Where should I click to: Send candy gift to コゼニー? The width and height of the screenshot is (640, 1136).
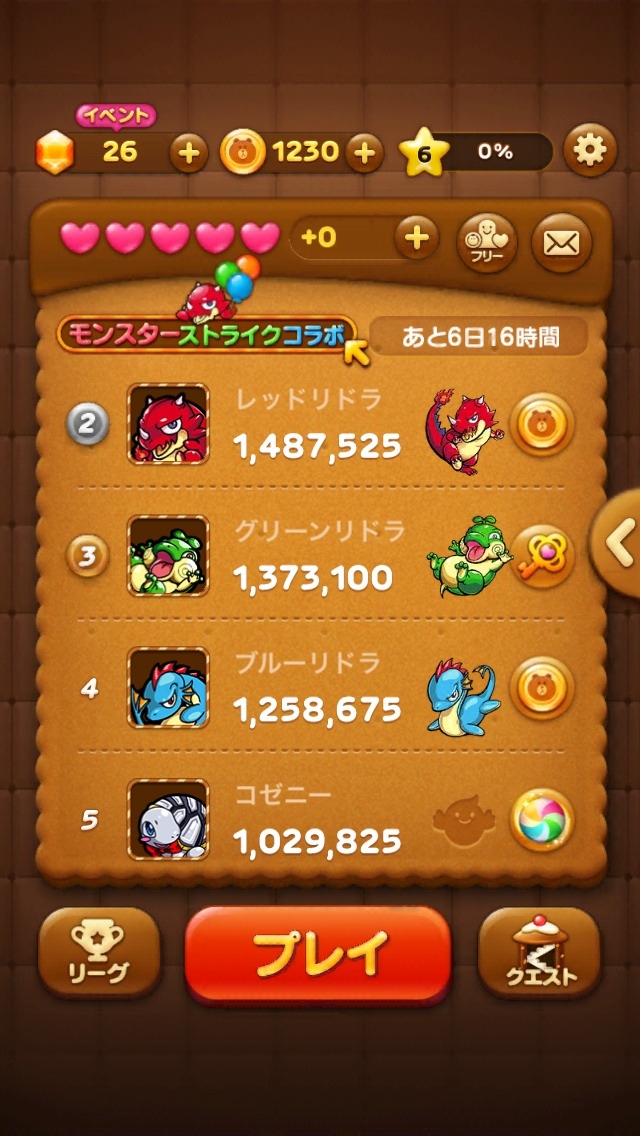tap(541, 820)
